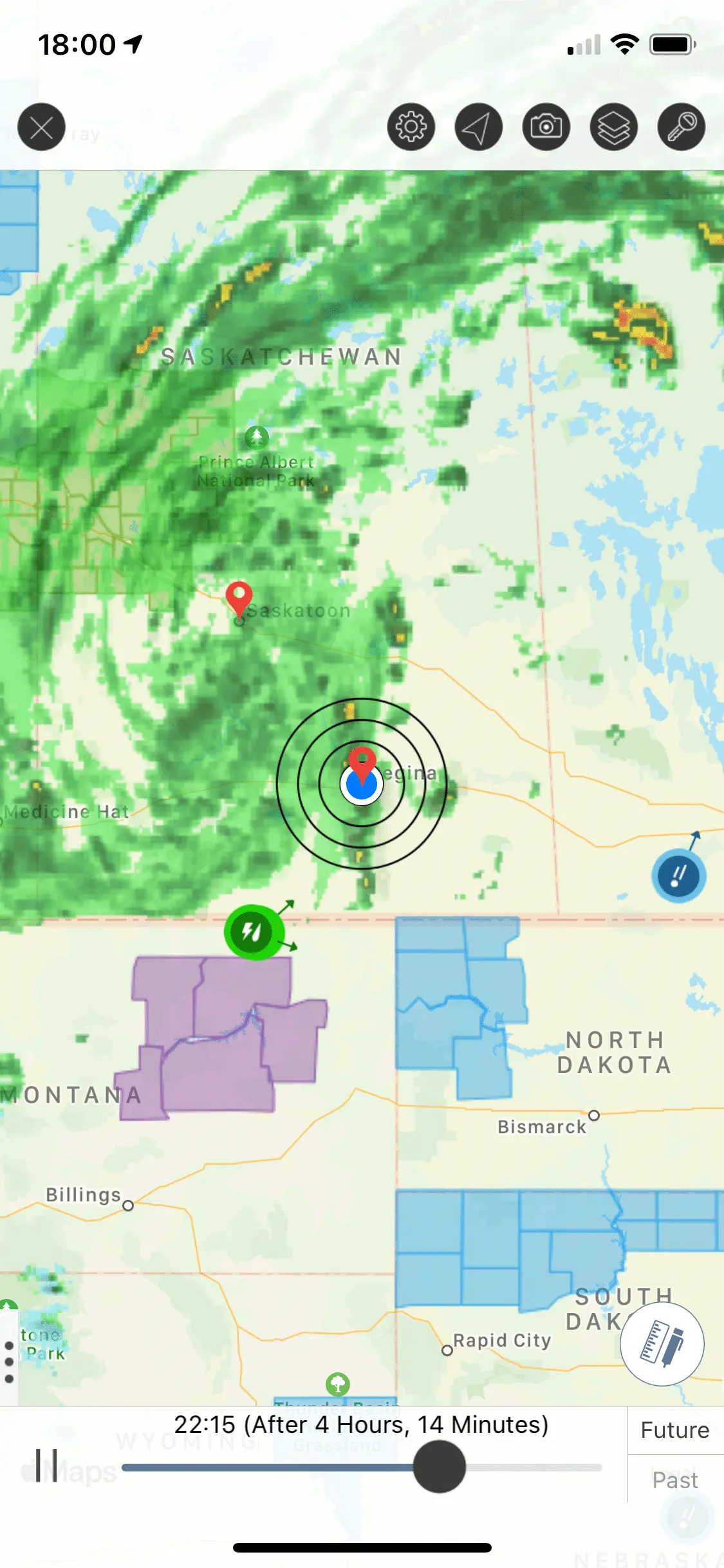724x1568 pixels.
Task: Tap the blue alert storm marker
Action: pos(678,876)
